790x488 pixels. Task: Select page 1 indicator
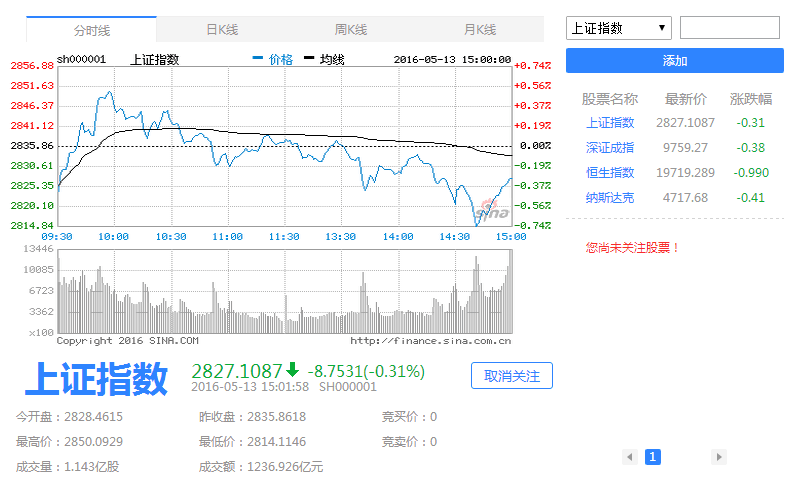click(653, 457)
